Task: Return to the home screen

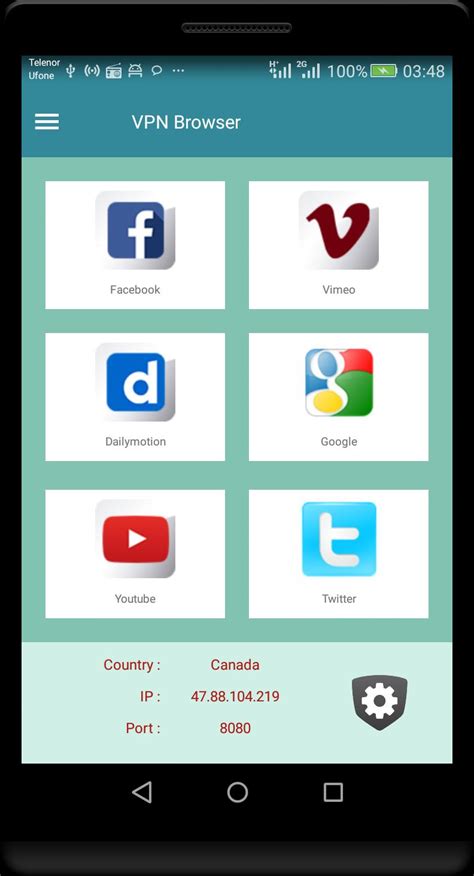Action: pos(238,792)
